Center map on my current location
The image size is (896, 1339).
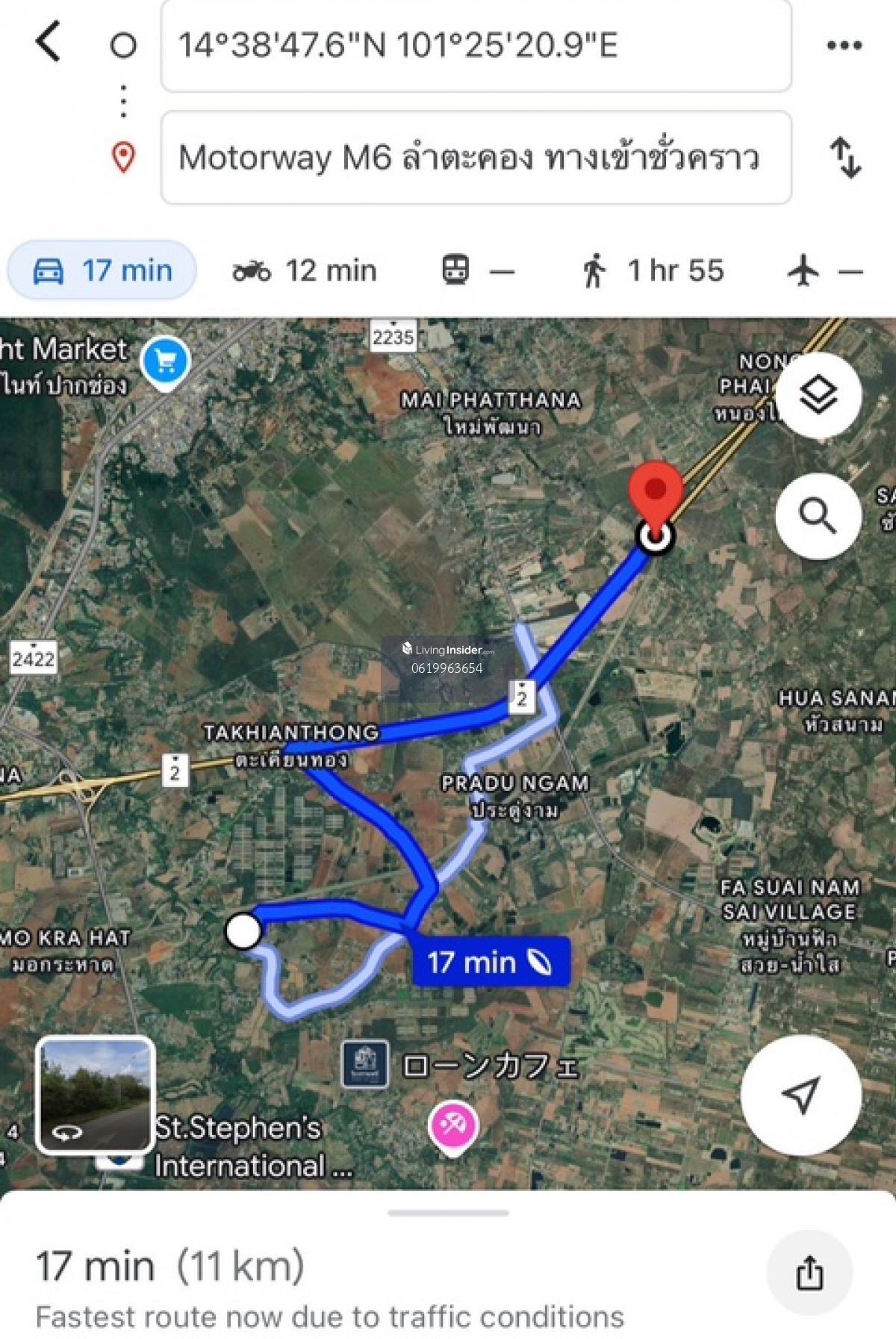pos(800,1095)
